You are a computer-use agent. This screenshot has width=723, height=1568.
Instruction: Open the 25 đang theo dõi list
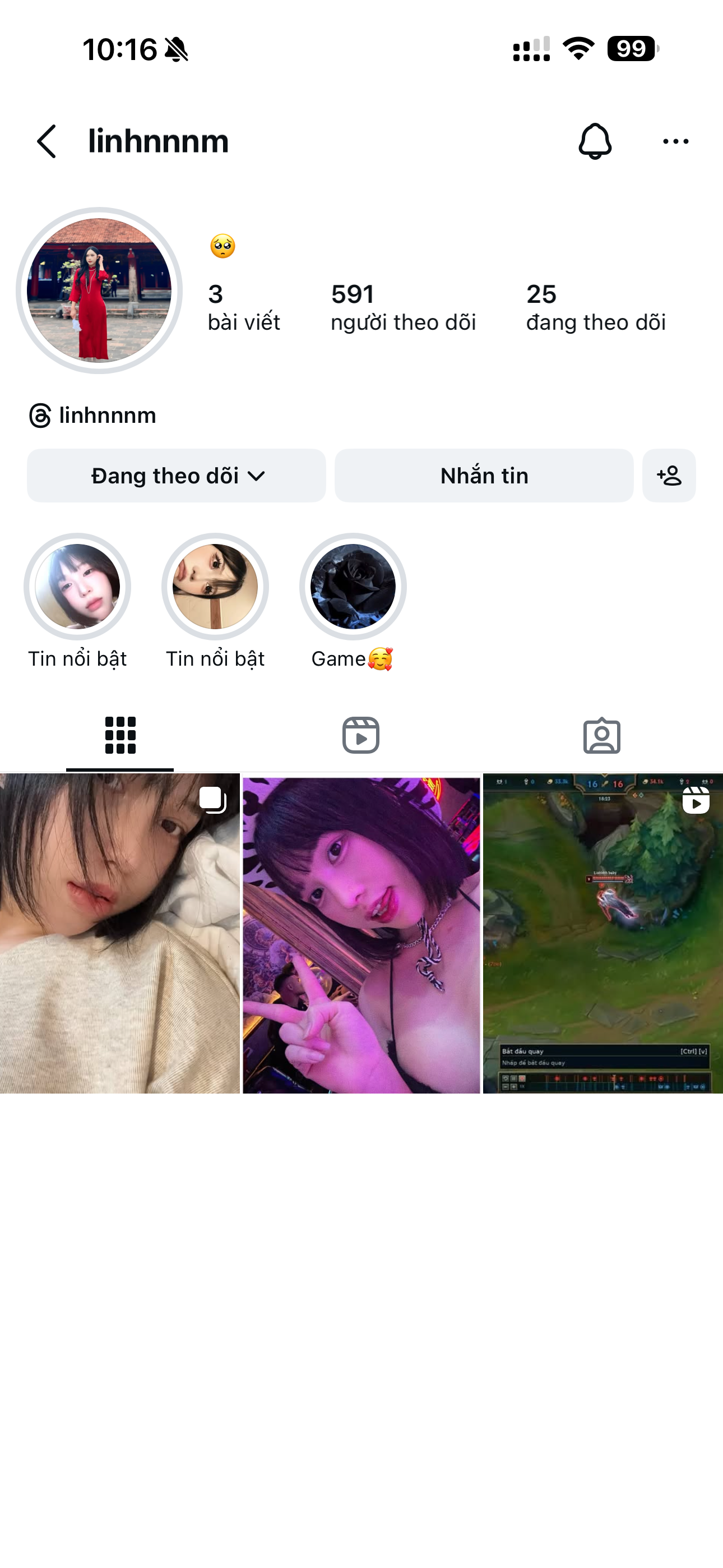(595, 307)
